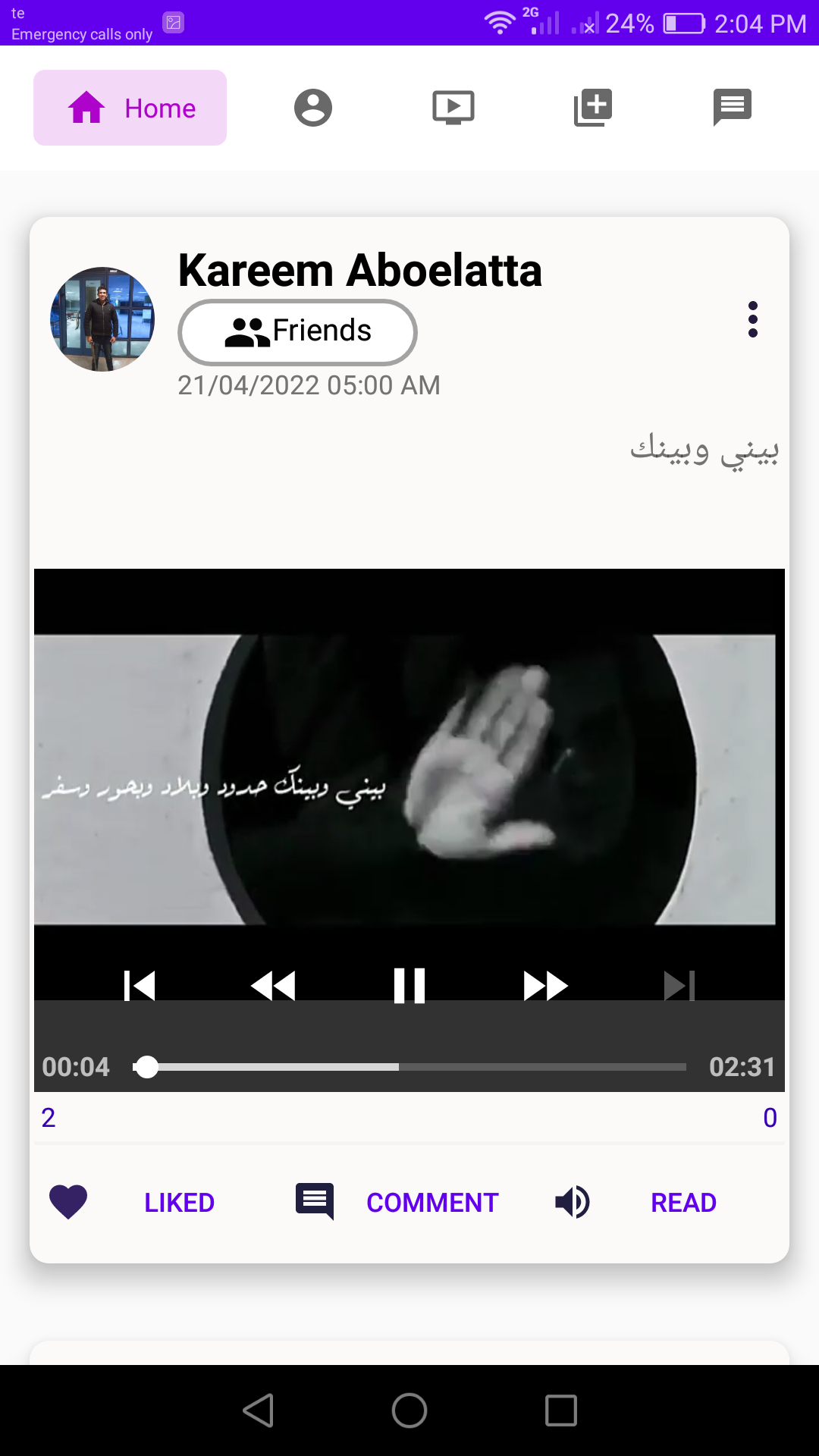Switch to the Home tab
Screen dimensions: 819x1456
pyautogui.click(x=130, y=108)
